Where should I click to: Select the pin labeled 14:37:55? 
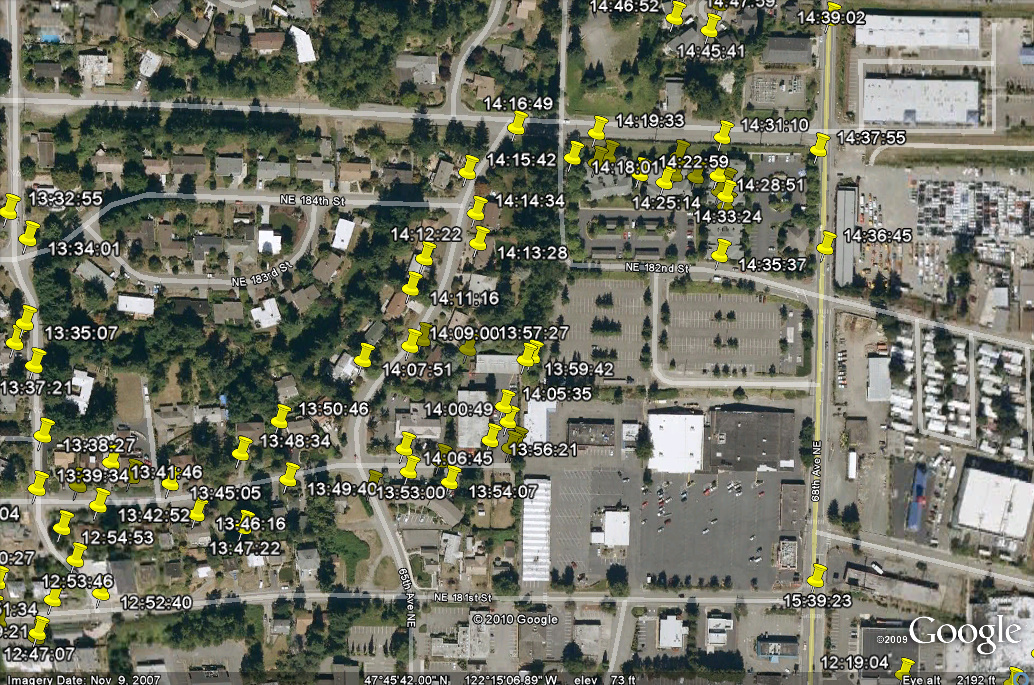[x=820, y=144]
